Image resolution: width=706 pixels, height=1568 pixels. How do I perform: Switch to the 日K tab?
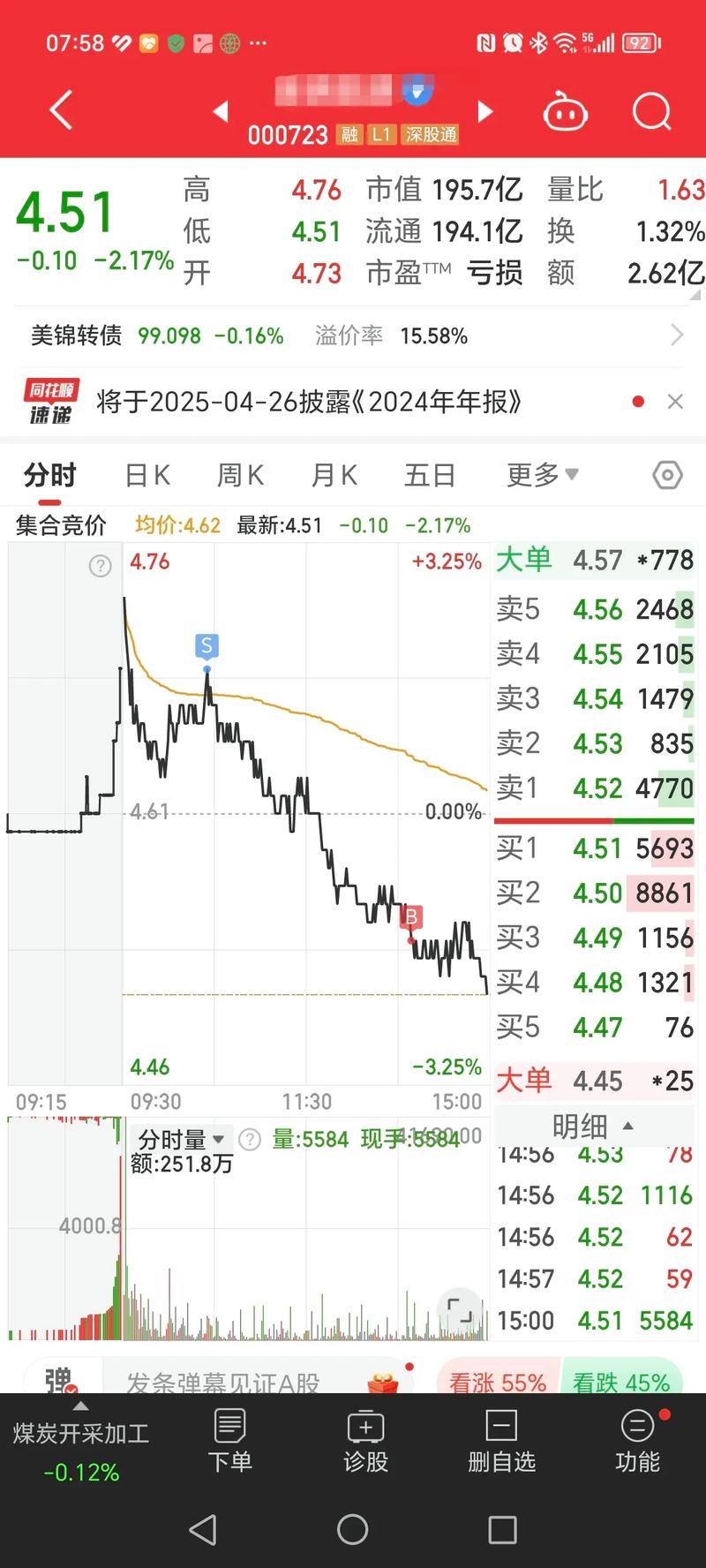point(146,475)
